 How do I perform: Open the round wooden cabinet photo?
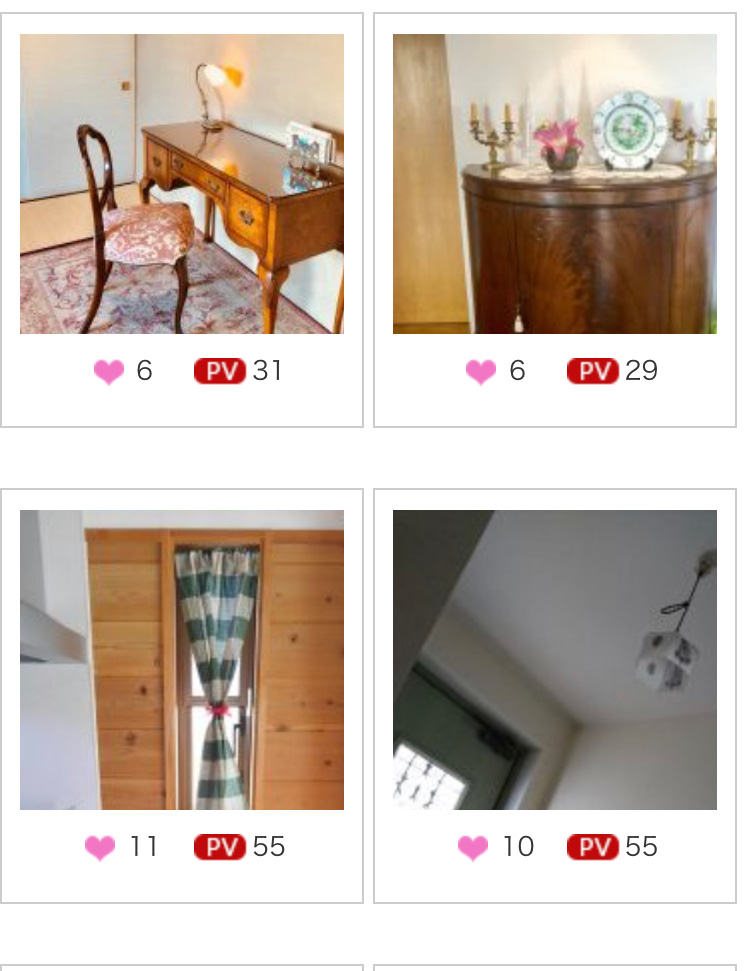click(554, 184)
